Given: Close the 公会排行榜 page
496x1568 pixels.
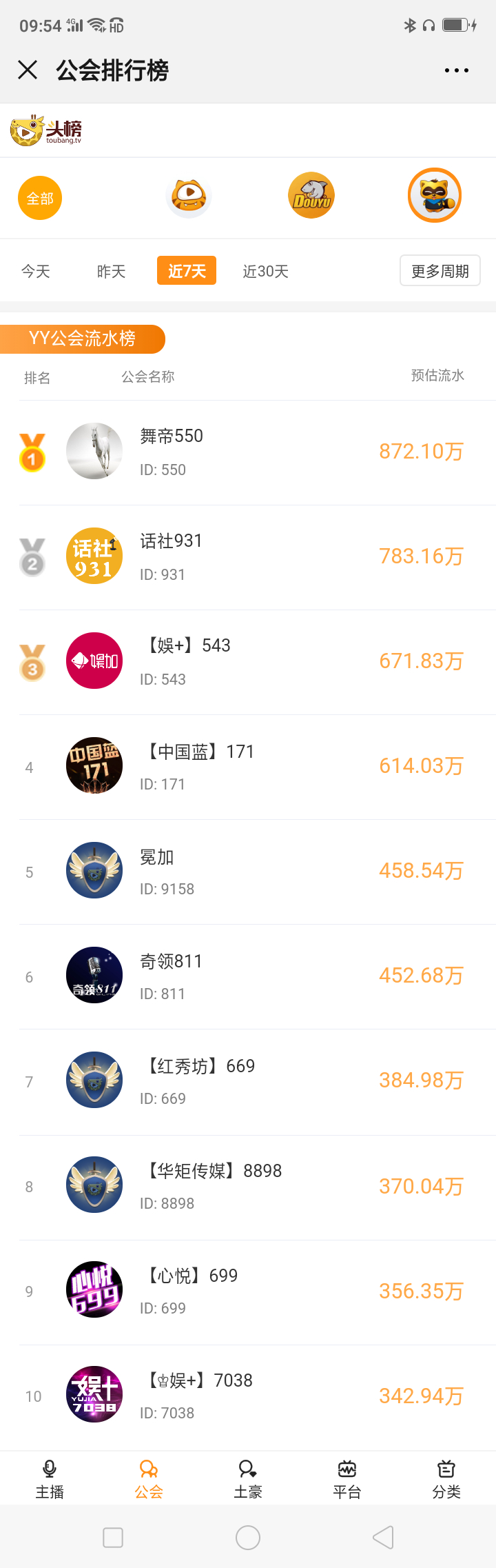Looking at the screenshot, I should coord(28,70).
